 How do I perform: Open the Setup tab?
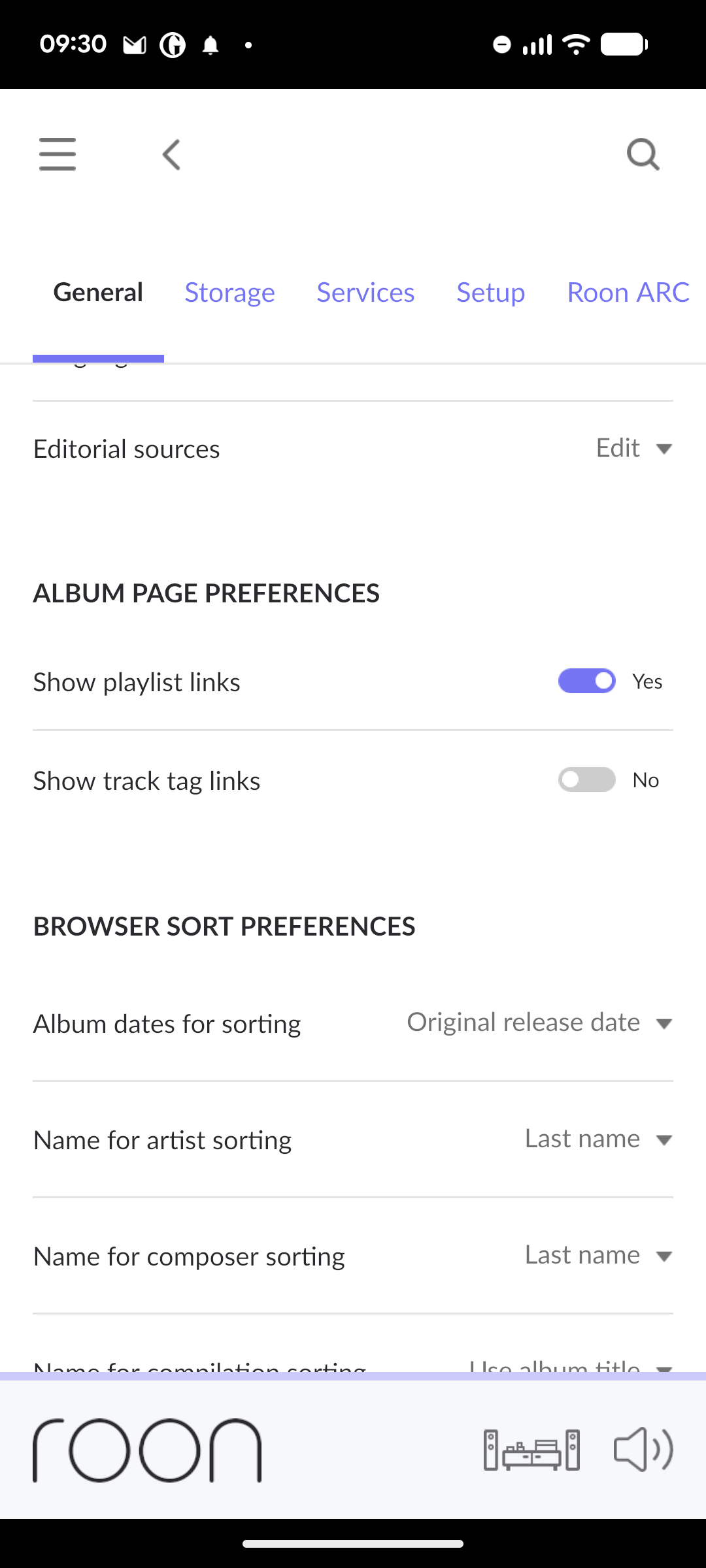[x=490, y=292]
